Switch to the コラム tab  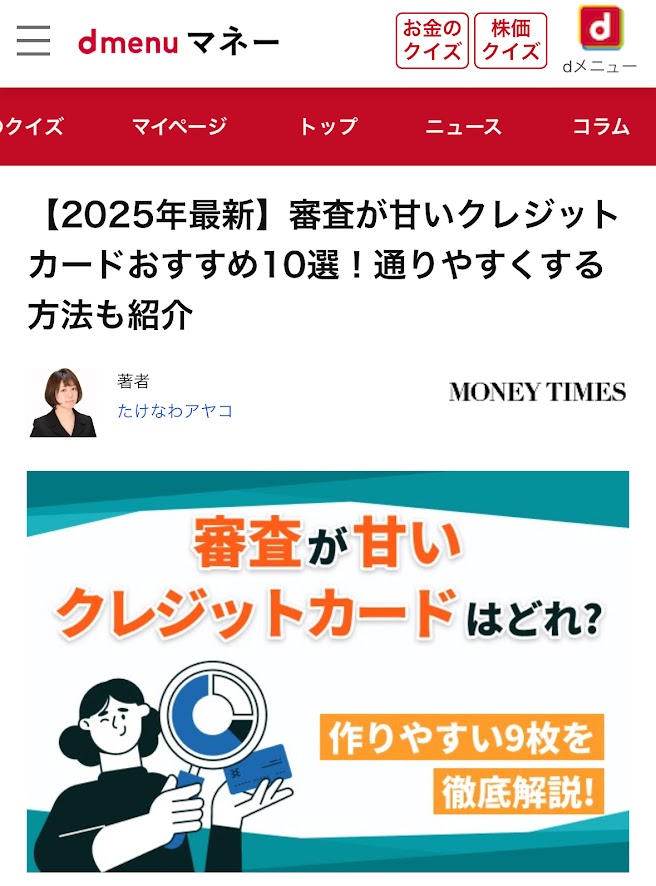point(601,126)
